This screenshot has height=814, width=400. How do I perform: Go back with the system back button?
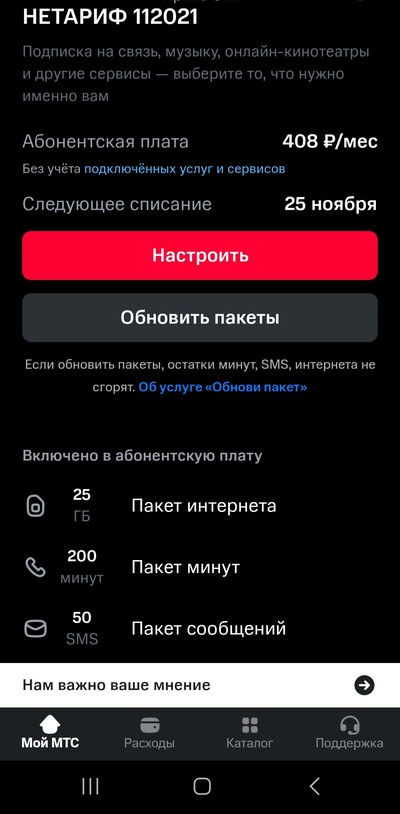(x=314, y=786)
